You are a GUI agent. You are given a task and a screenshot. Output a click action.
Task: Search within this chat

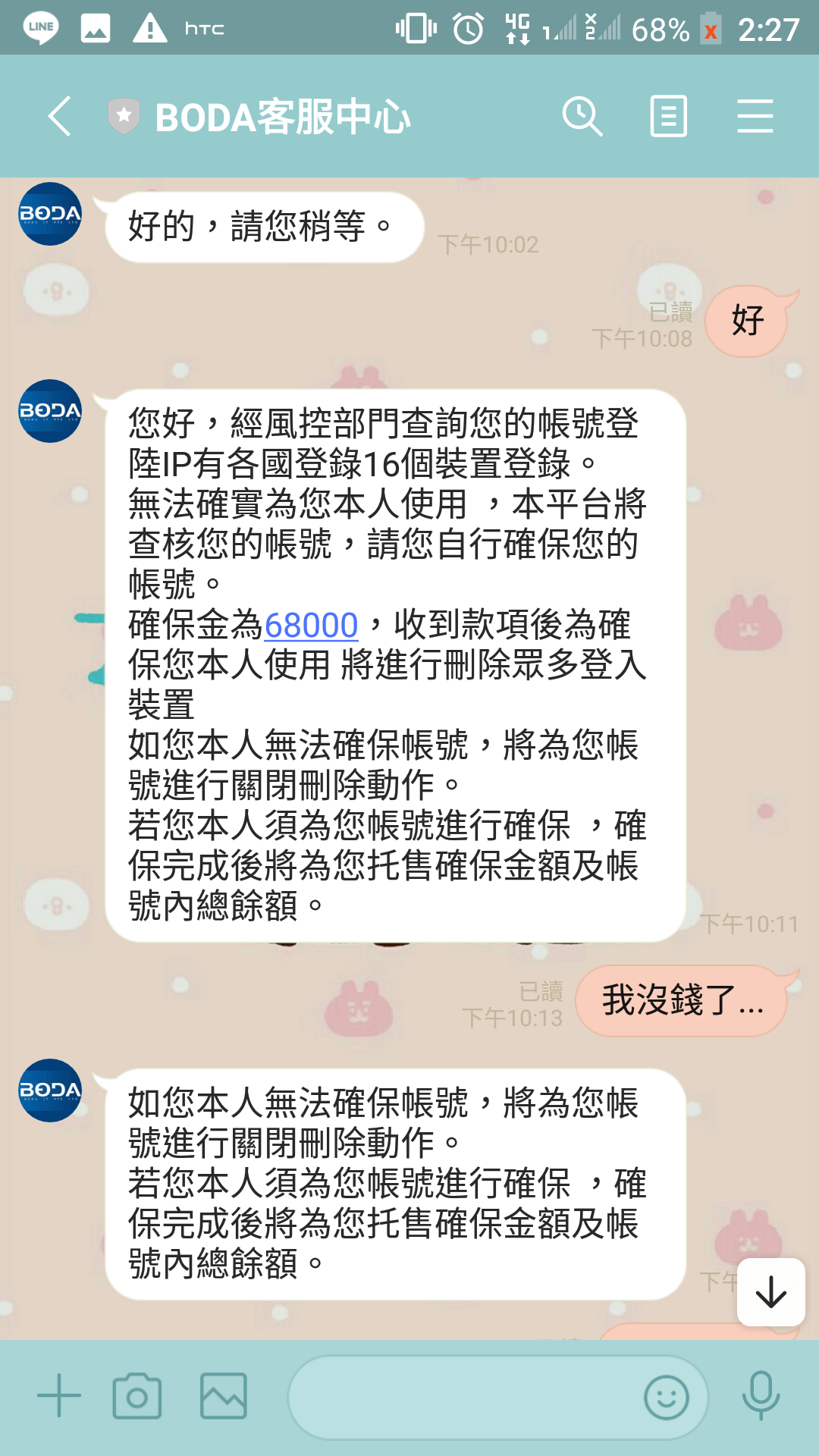coord(582,117)
